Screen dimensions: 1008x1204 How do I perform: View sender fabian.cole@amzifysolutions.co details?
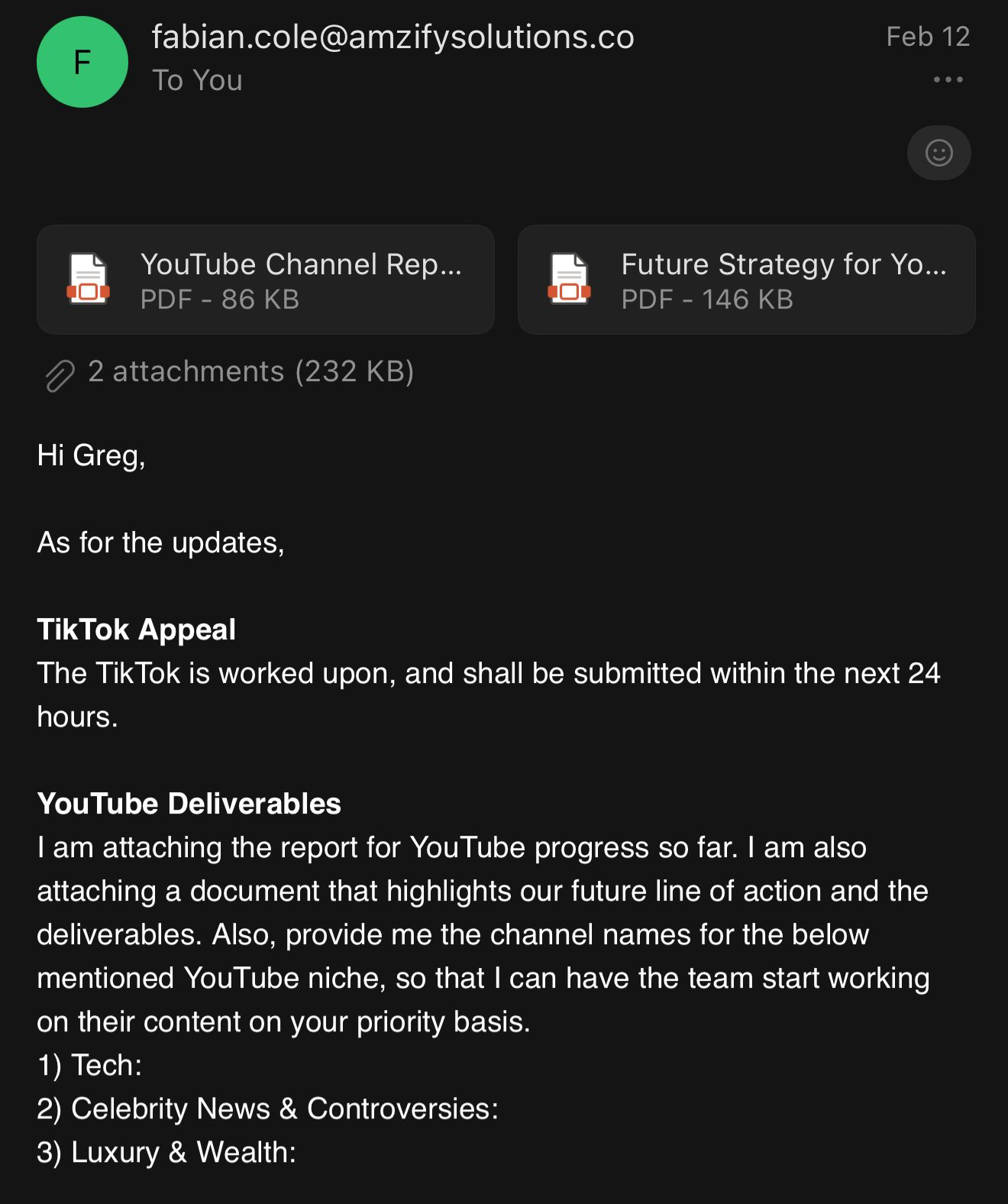pyautogui.click(x=393, y=37)
